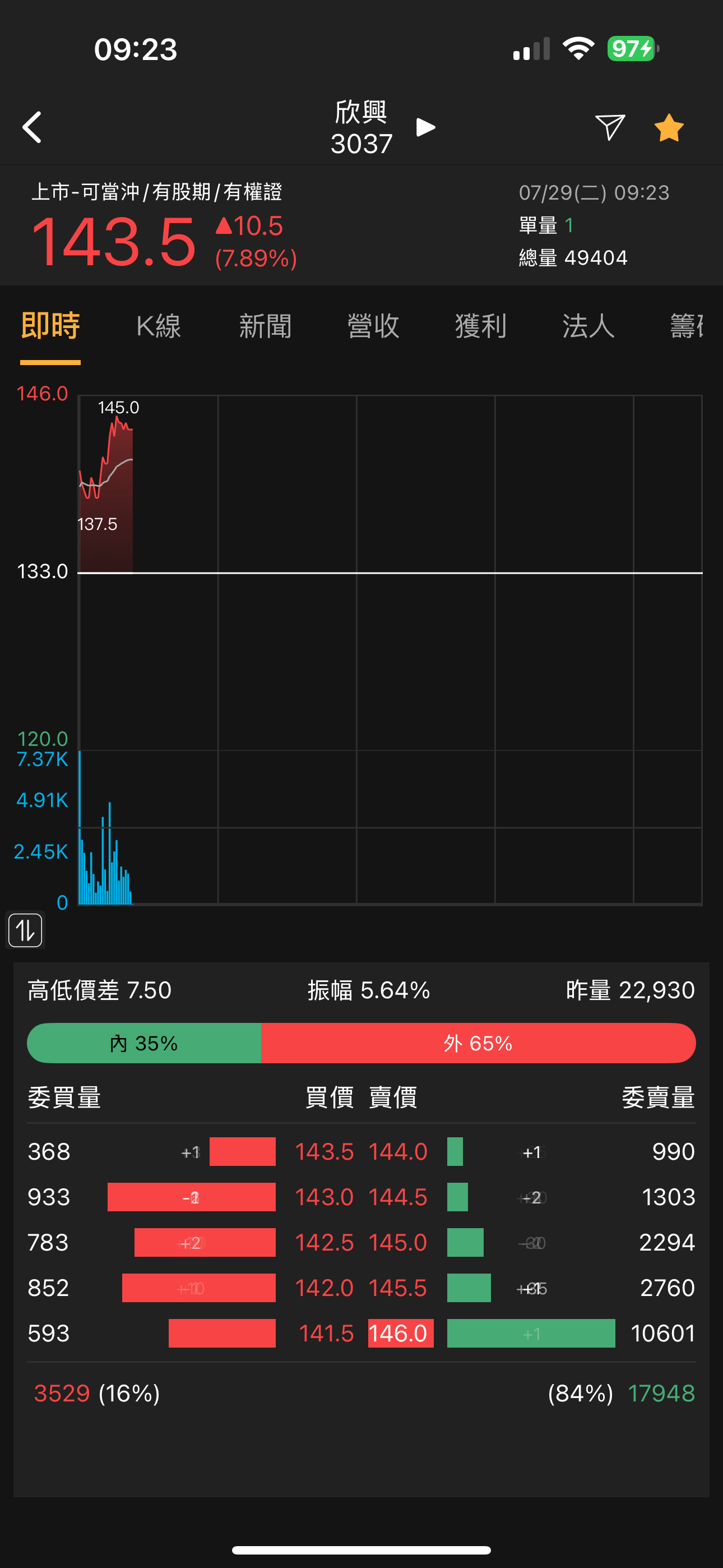Open the 新聞 tab
This screenshot has height=1568, width=723.
tap(265, 326)
